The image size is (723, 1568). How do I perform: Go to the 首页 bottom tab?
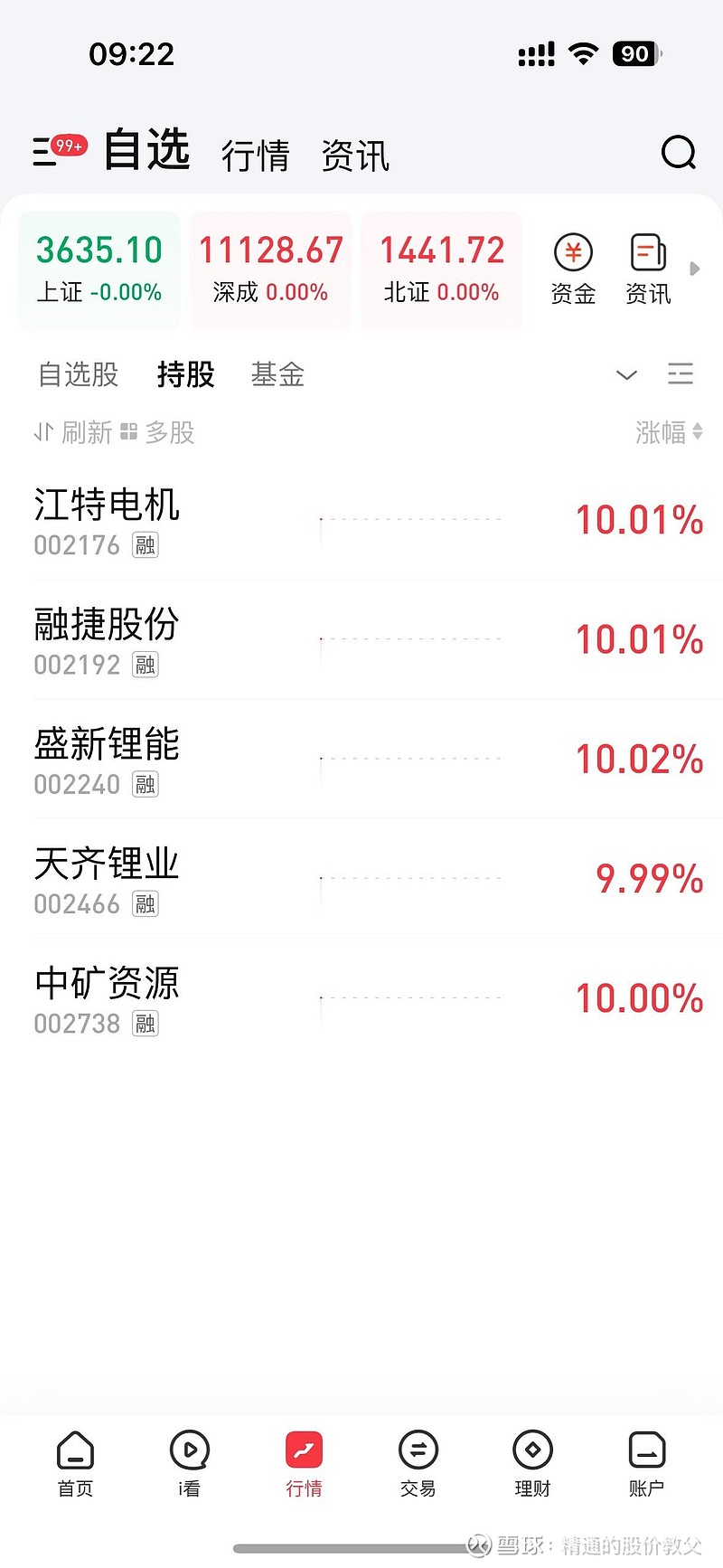tap(75, 1464)
